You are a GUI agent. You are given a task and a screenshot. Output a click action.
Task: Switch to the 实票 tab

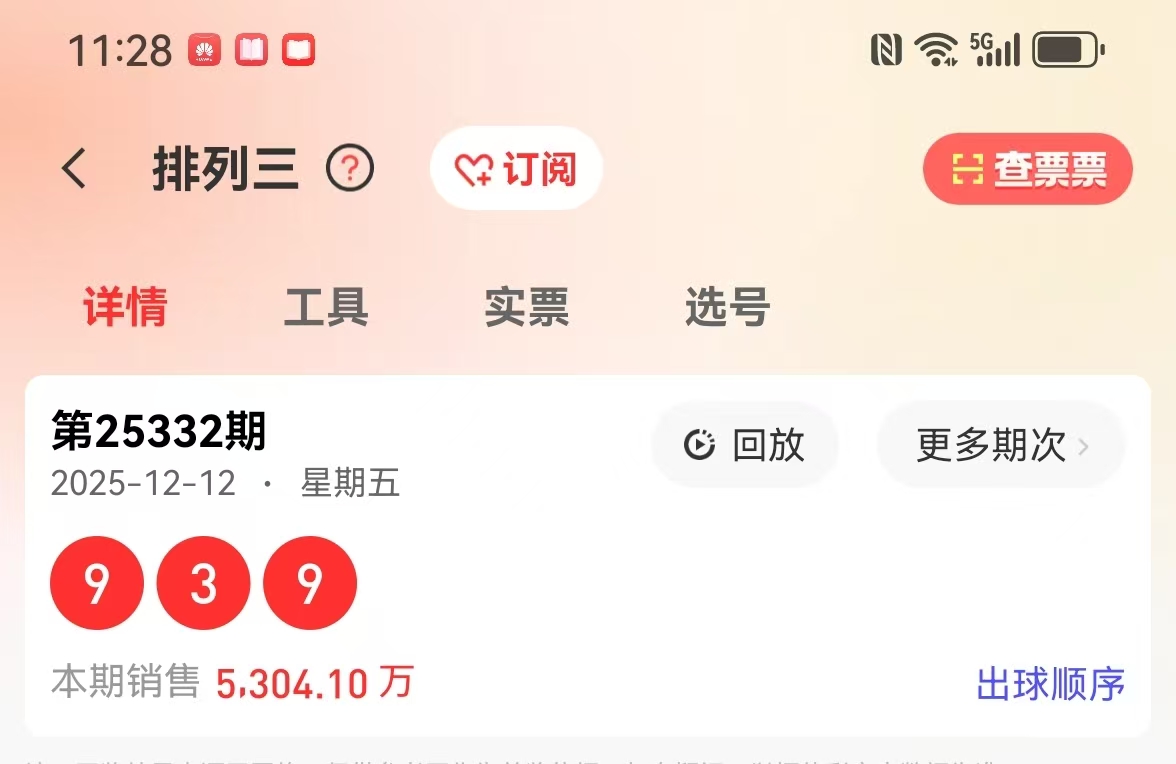527,307
